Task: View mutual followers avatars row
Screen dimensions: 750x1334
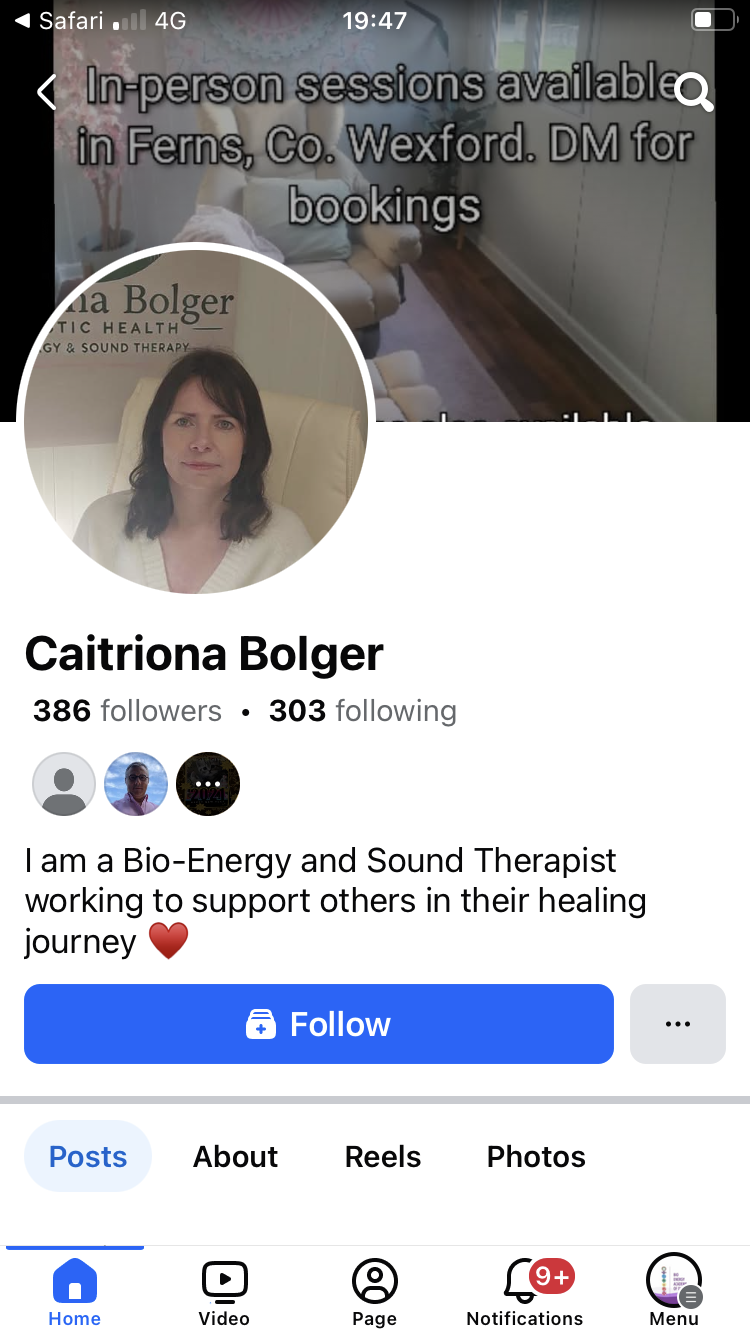Action: tap(136, 784)
